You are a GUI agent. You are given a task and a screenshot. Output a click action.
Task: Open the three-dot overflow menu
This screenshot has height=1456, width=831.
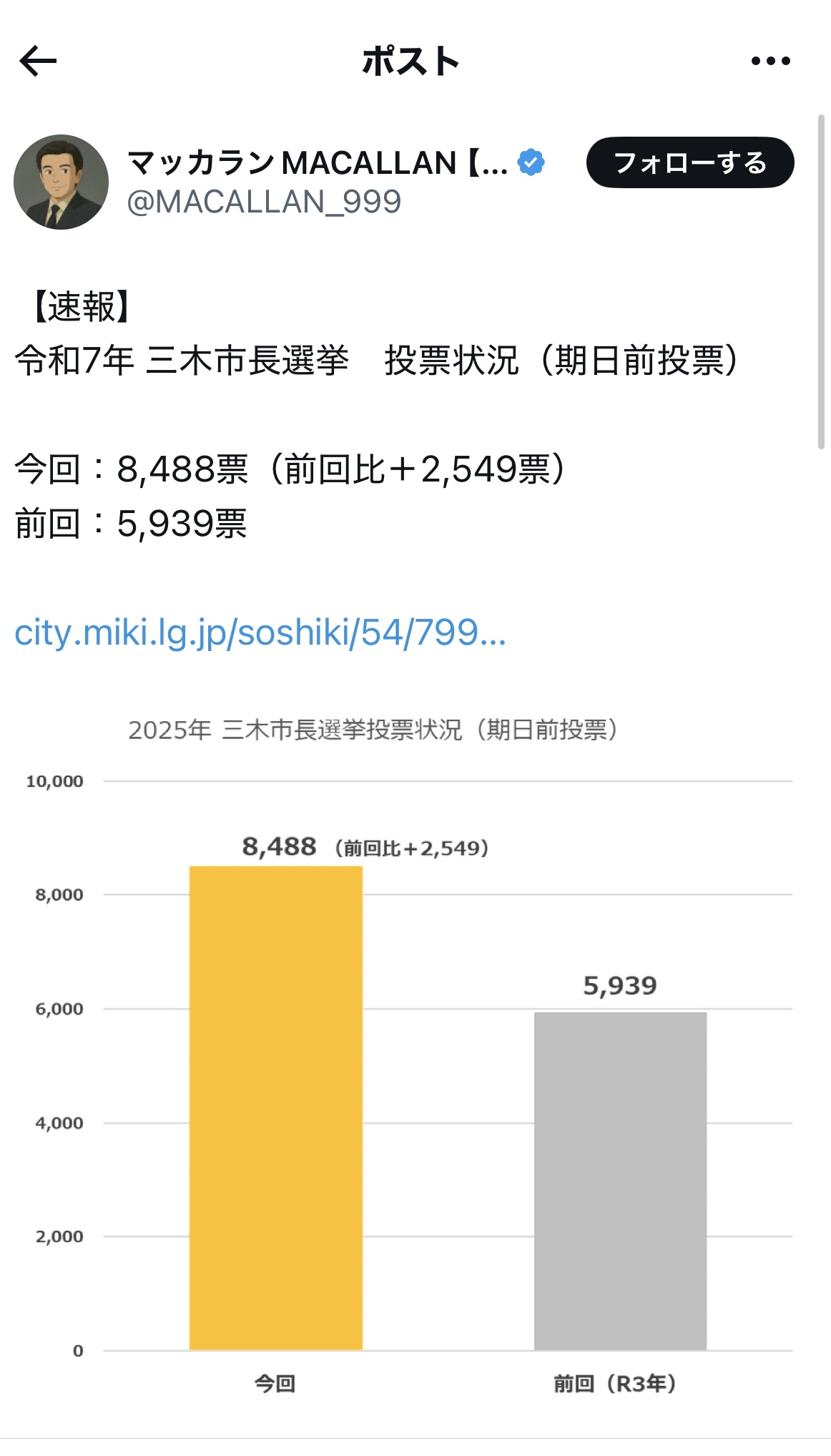click(771, 62)
